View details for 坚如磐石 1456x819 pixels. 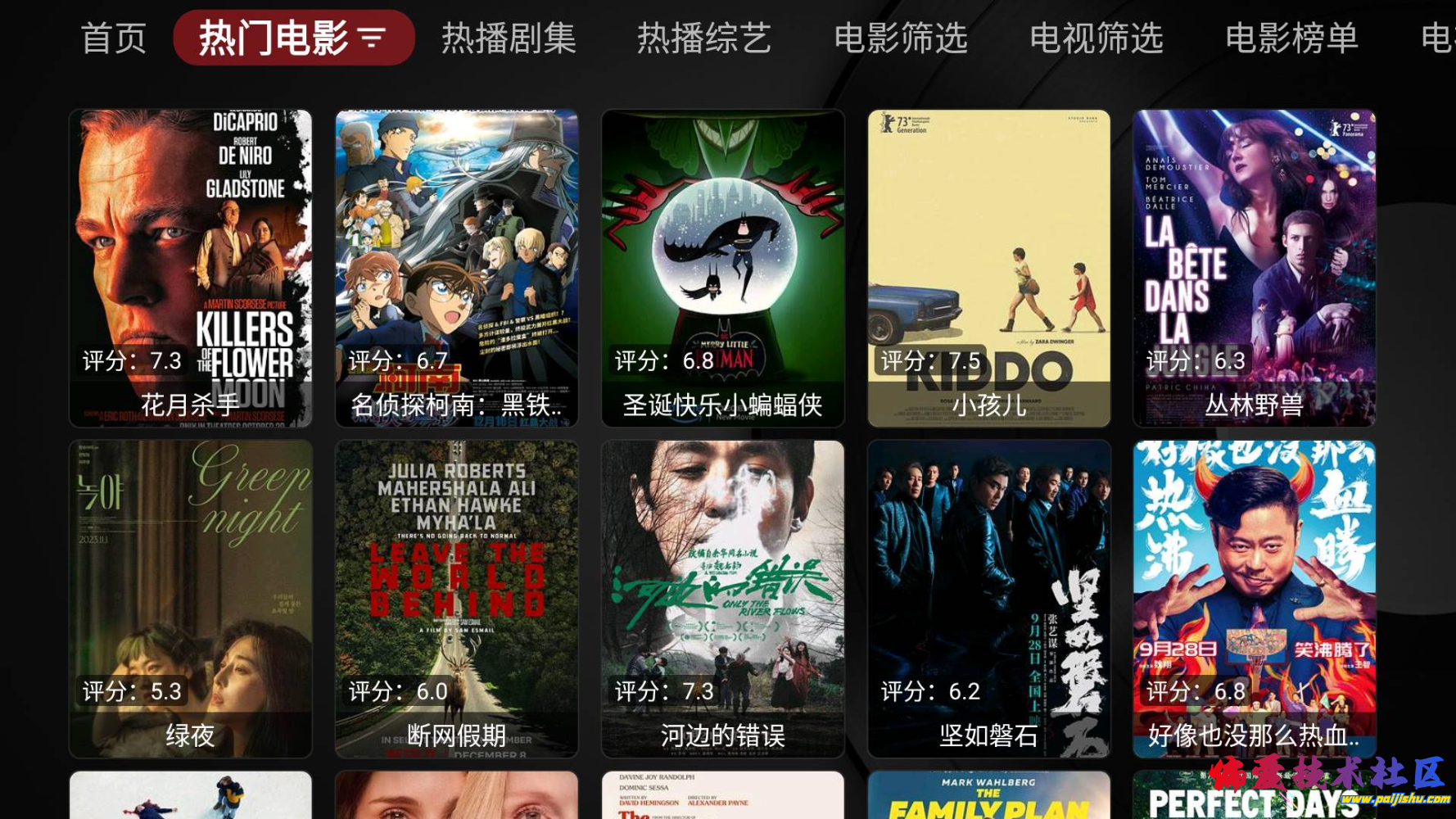[x=988, y=599]
